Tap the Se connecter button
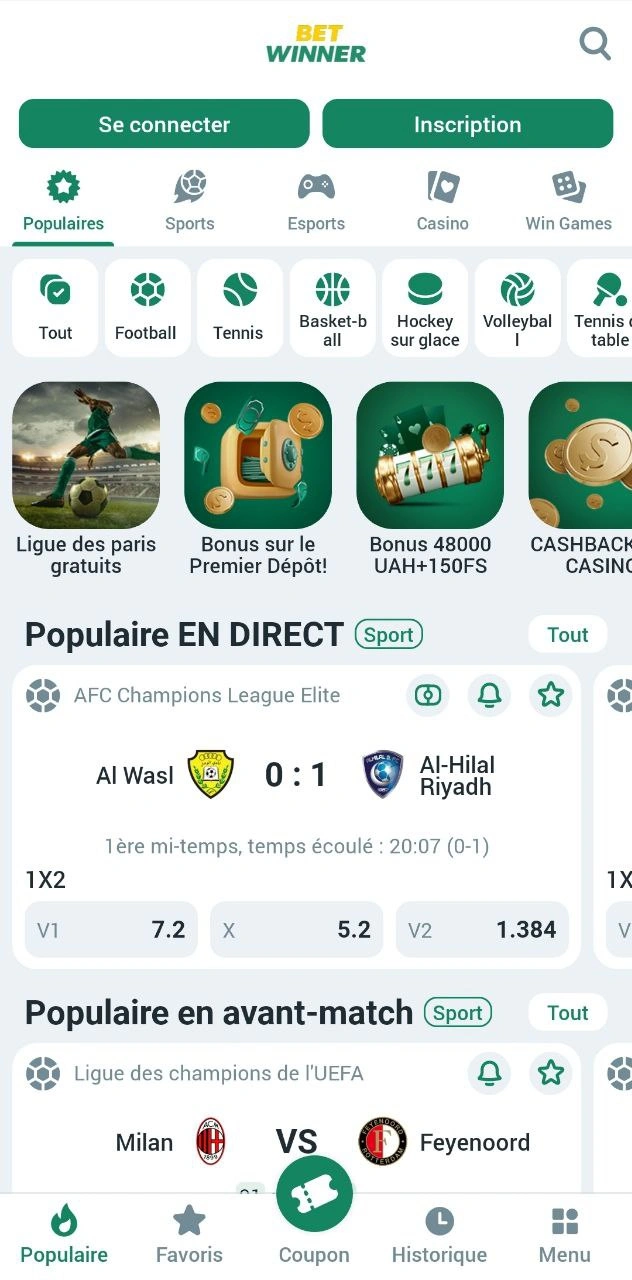The width and height of the screenshot is (632, 1280). tap(164, 124)
